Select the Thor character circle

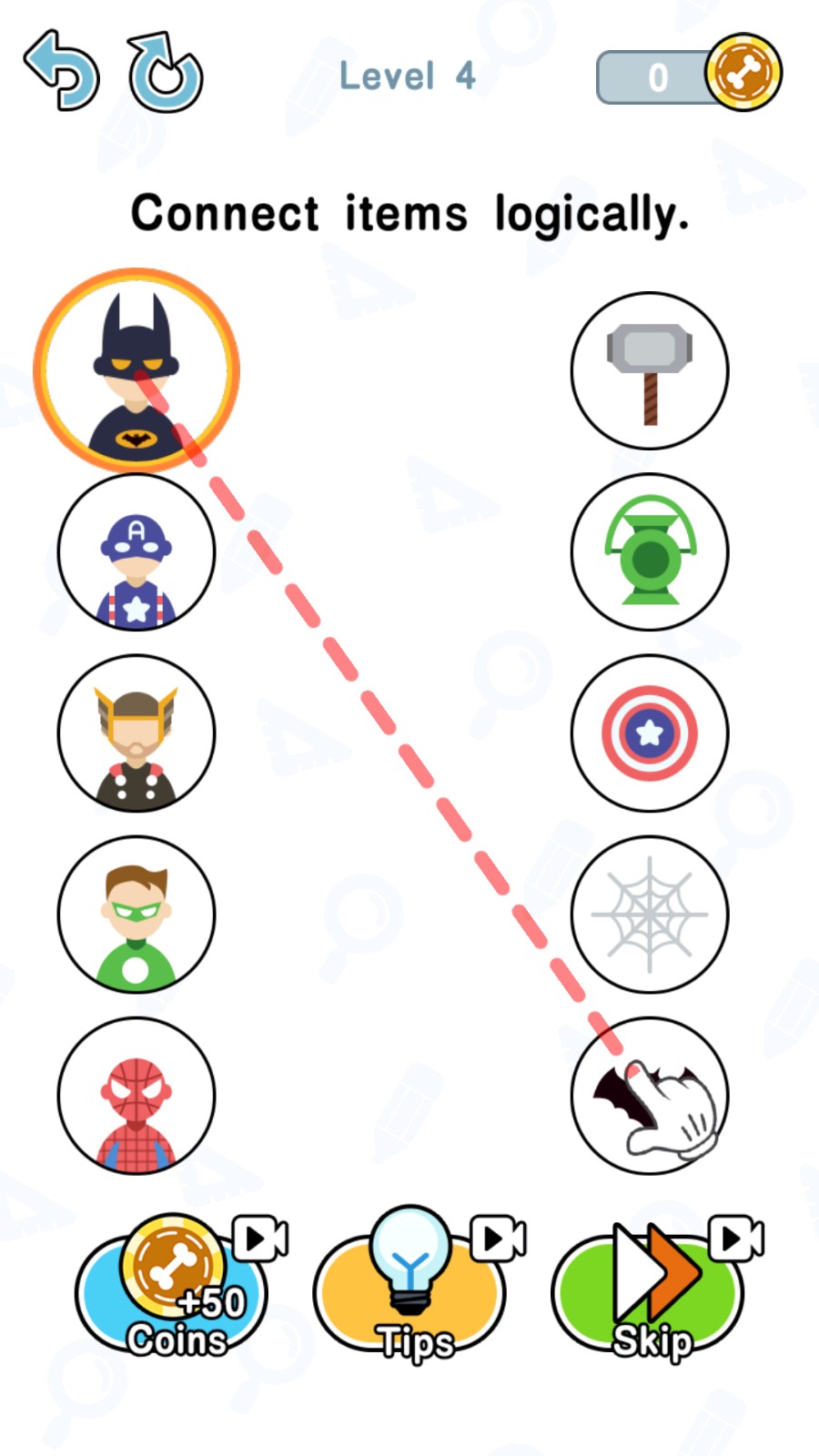(x=136, y=733)
